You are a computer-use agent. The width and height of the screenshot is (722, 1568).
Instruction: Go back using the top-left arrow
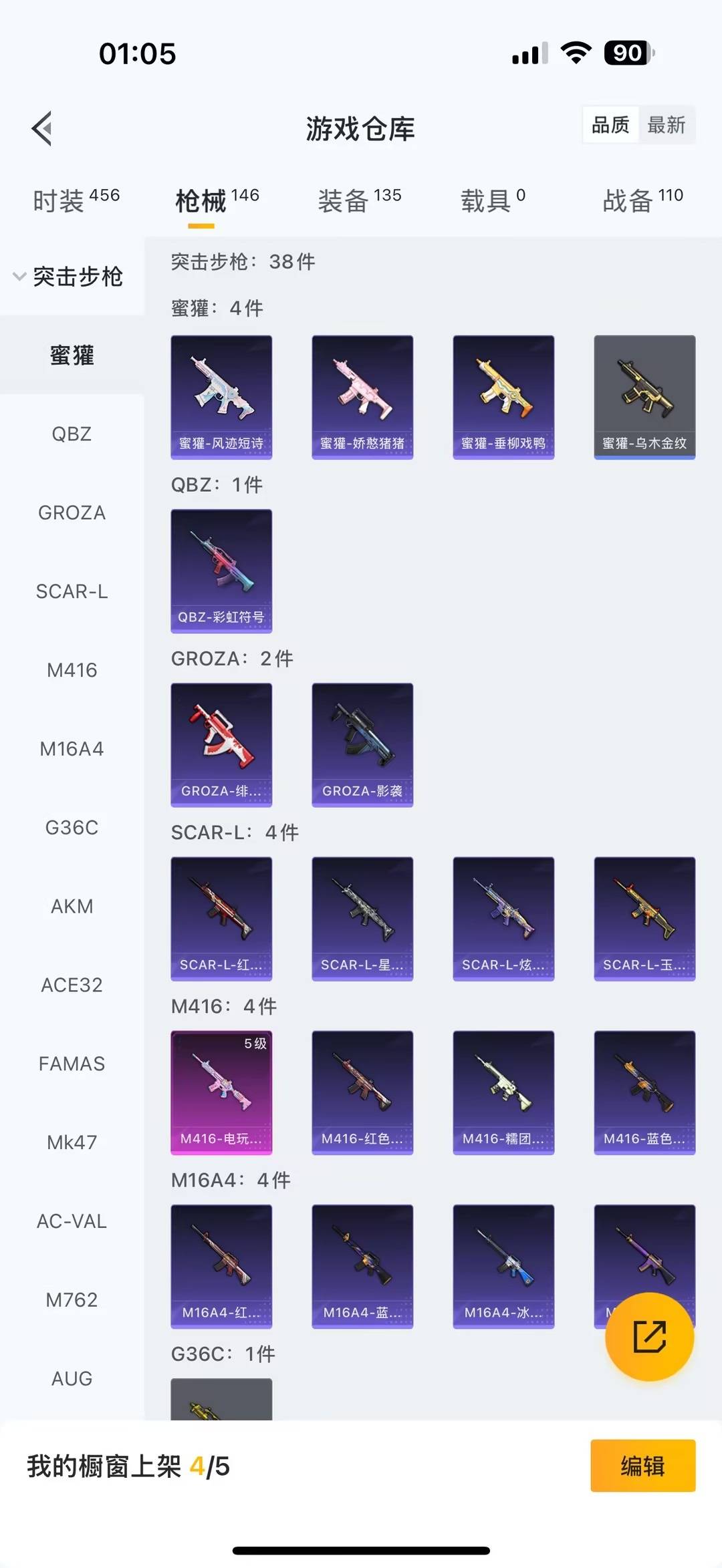(42, 128)
